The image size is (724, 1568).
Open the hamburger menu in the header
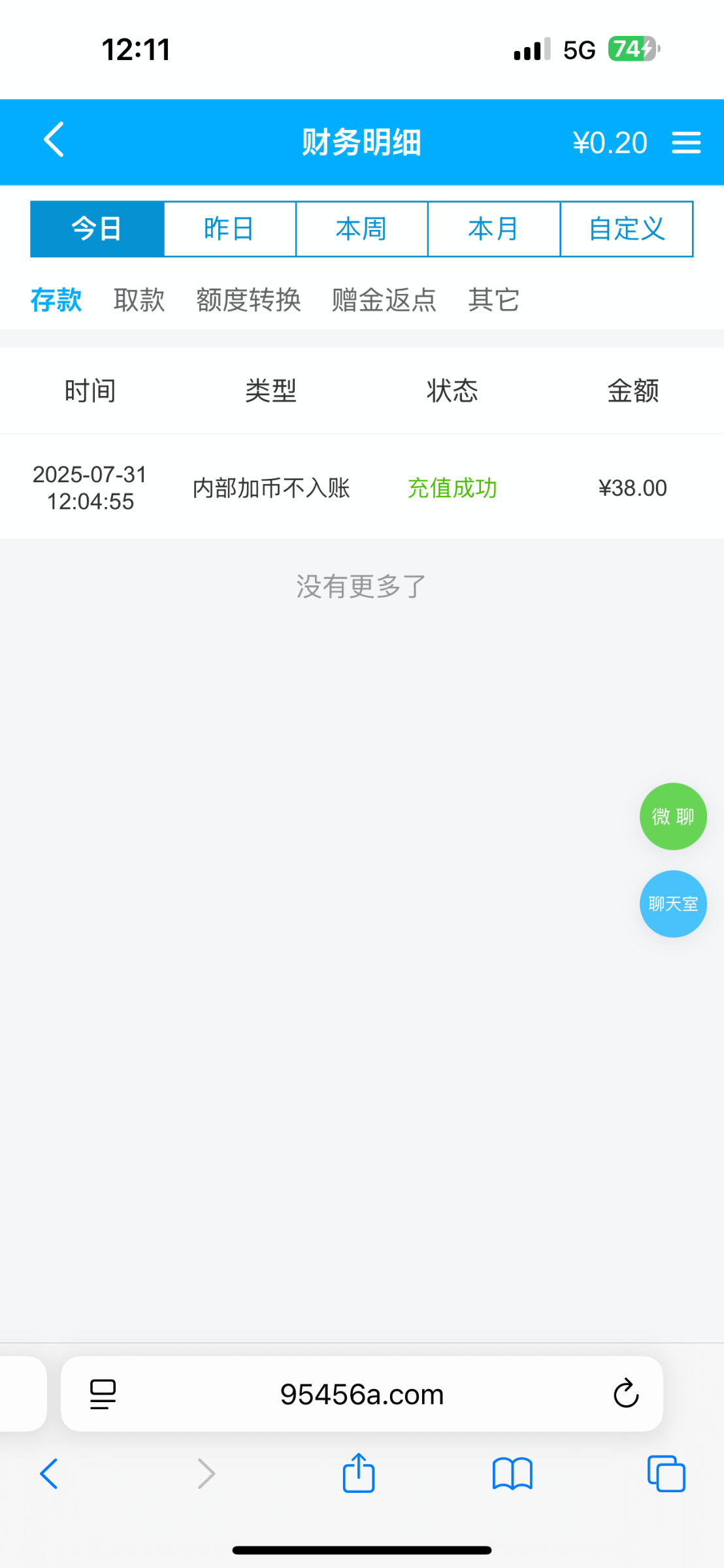coord(686,142)
